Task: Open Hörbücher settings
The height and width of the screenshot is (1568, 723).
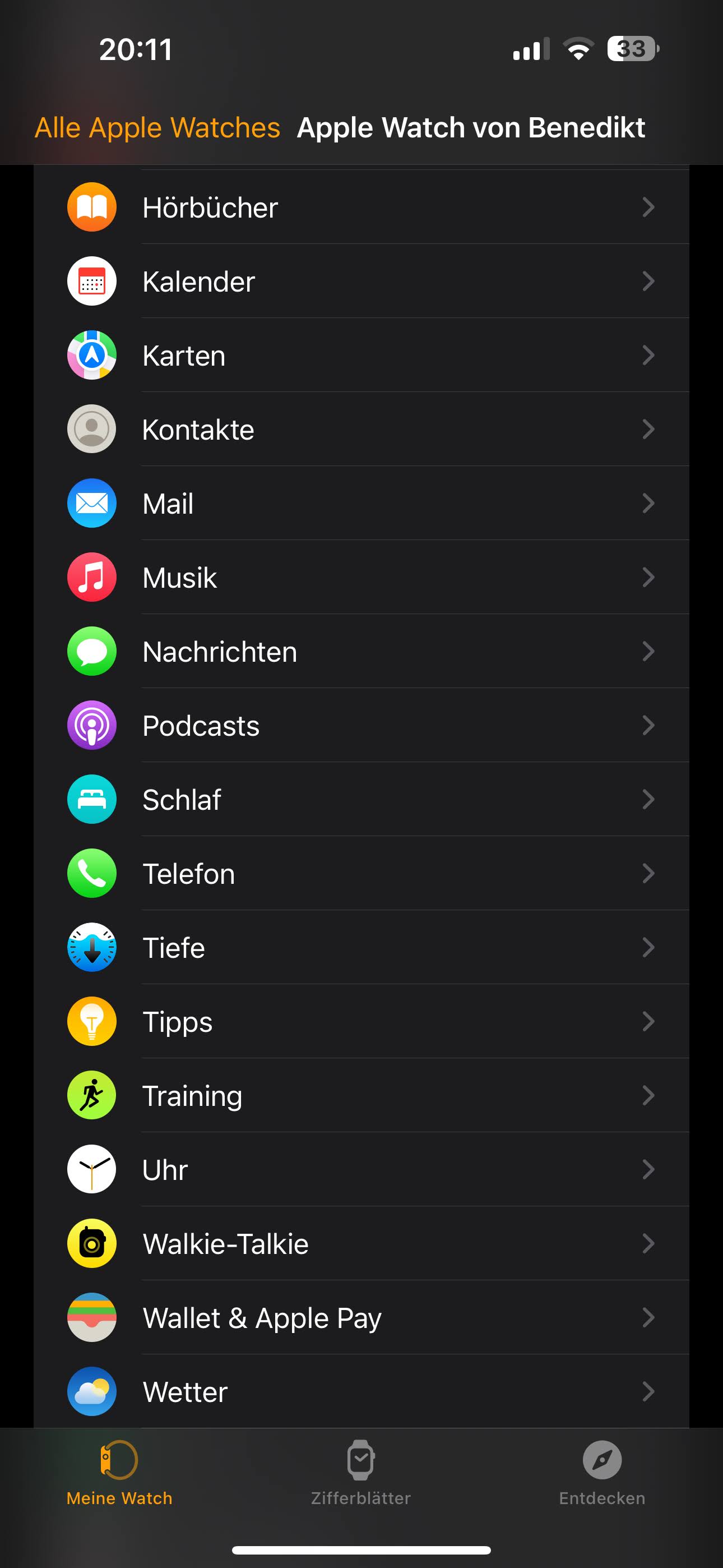Action: pyautogui.click(x=361, y=207)
